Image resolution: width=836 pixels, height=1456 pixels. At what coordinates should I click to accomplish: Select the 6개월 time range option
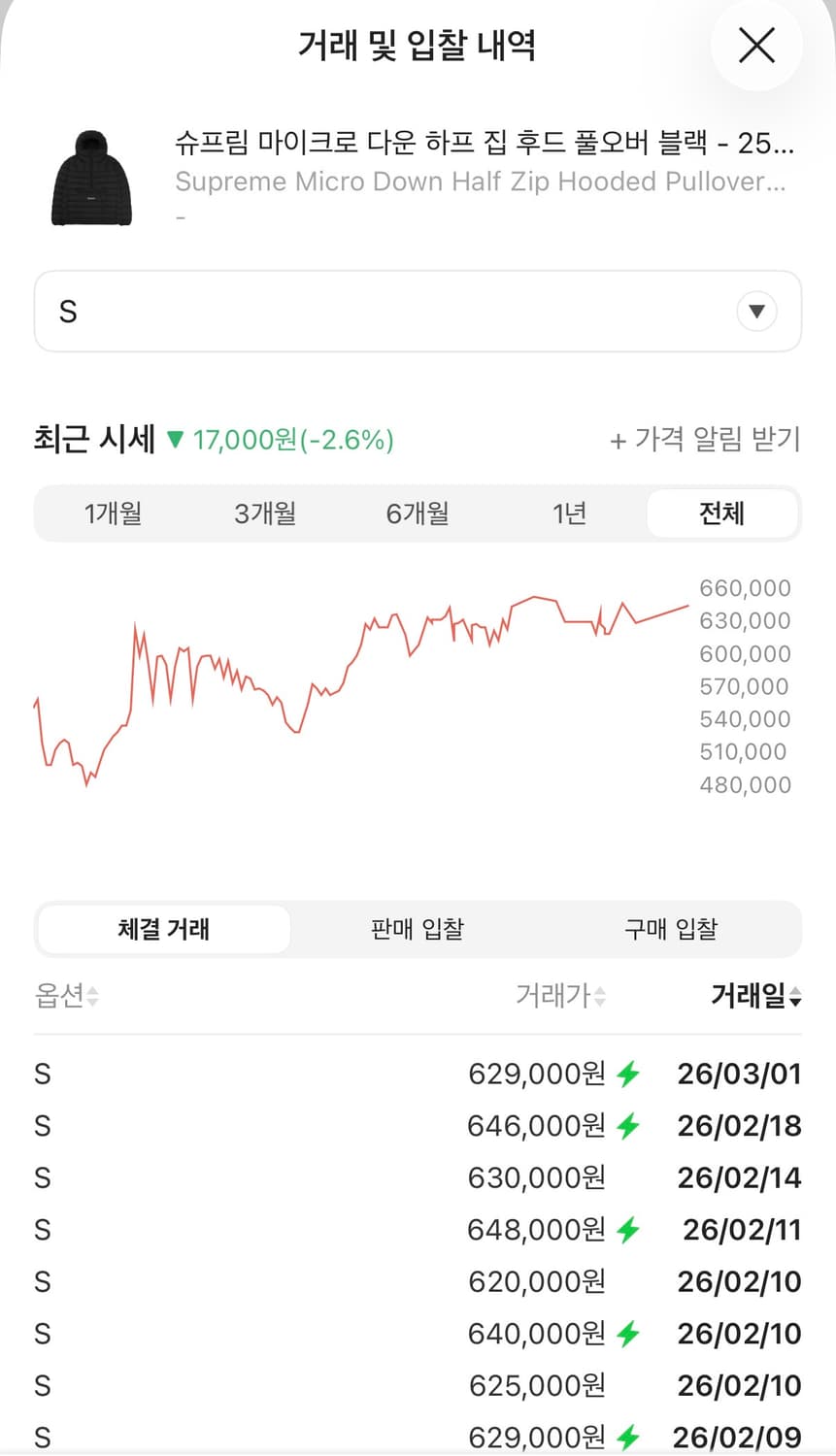417,513
